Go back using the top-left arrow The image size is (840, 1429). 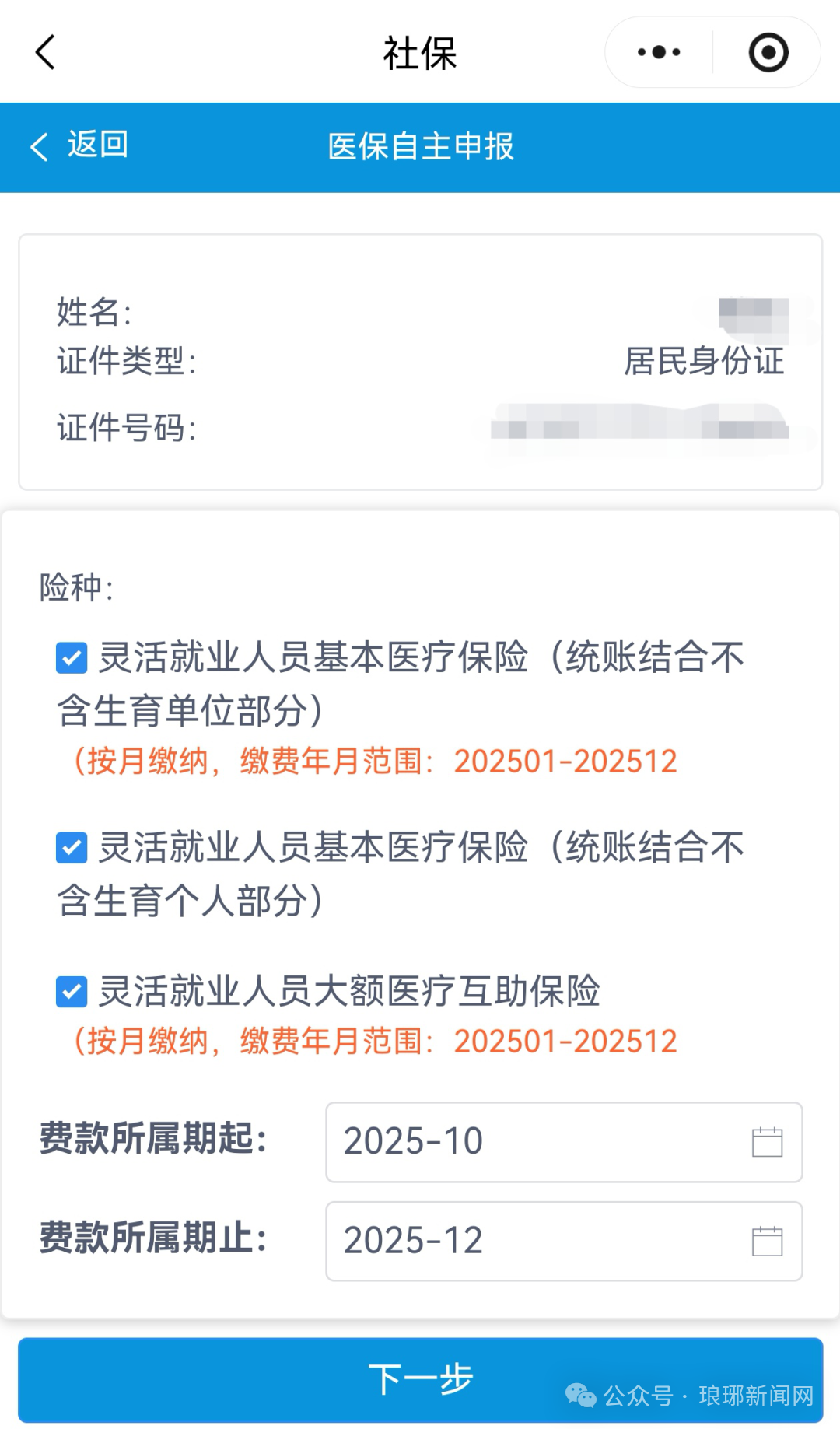pyautogui.click(x=45, y=53)
